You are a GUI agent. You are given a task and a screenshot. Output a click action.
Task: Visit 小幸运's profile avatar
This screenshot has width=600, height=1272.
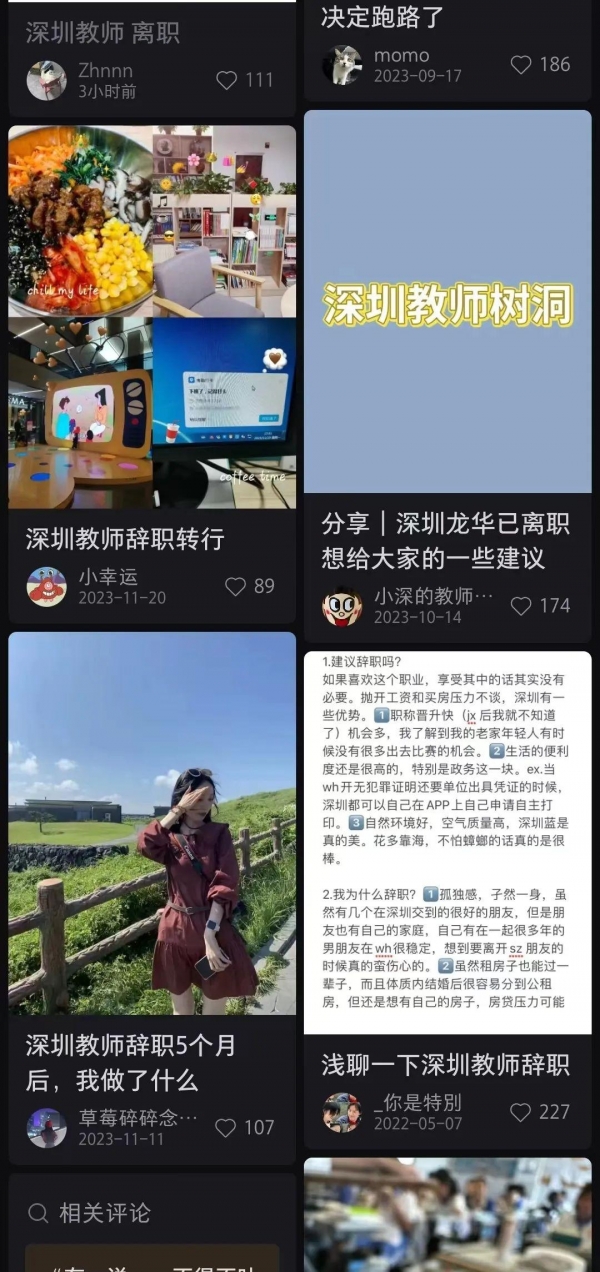46,587
